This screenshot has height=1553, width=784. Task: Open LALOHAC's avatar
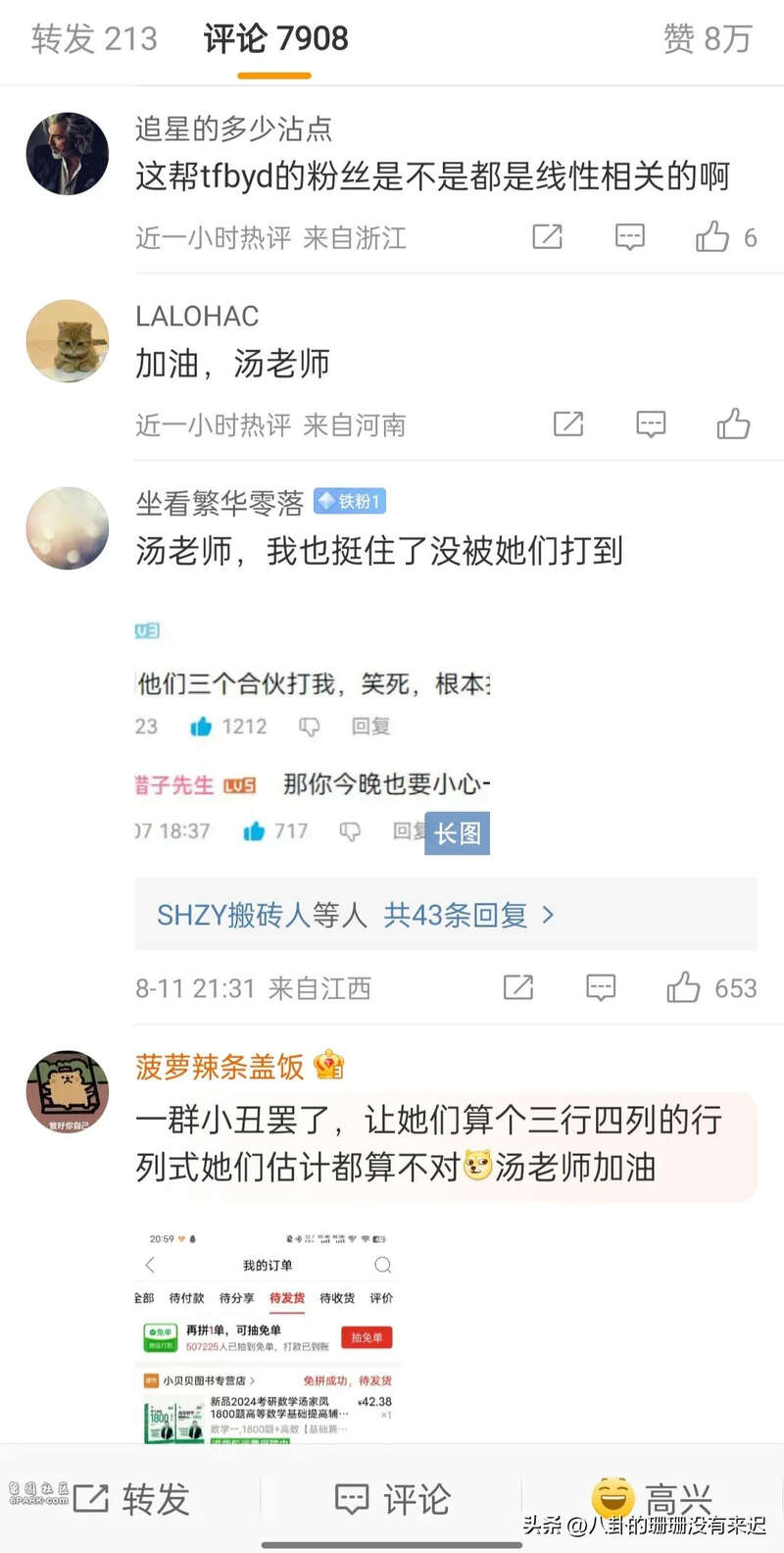tap(67, 340)
